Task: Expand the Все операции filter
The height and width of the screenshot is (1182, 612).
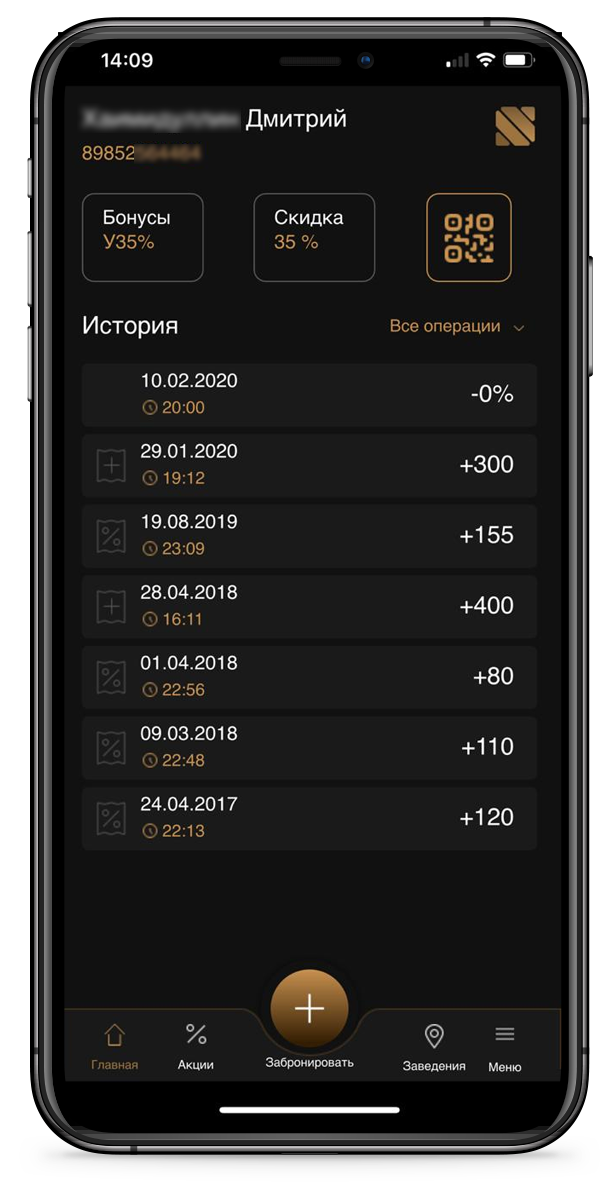Action: [x=457, y=326]
